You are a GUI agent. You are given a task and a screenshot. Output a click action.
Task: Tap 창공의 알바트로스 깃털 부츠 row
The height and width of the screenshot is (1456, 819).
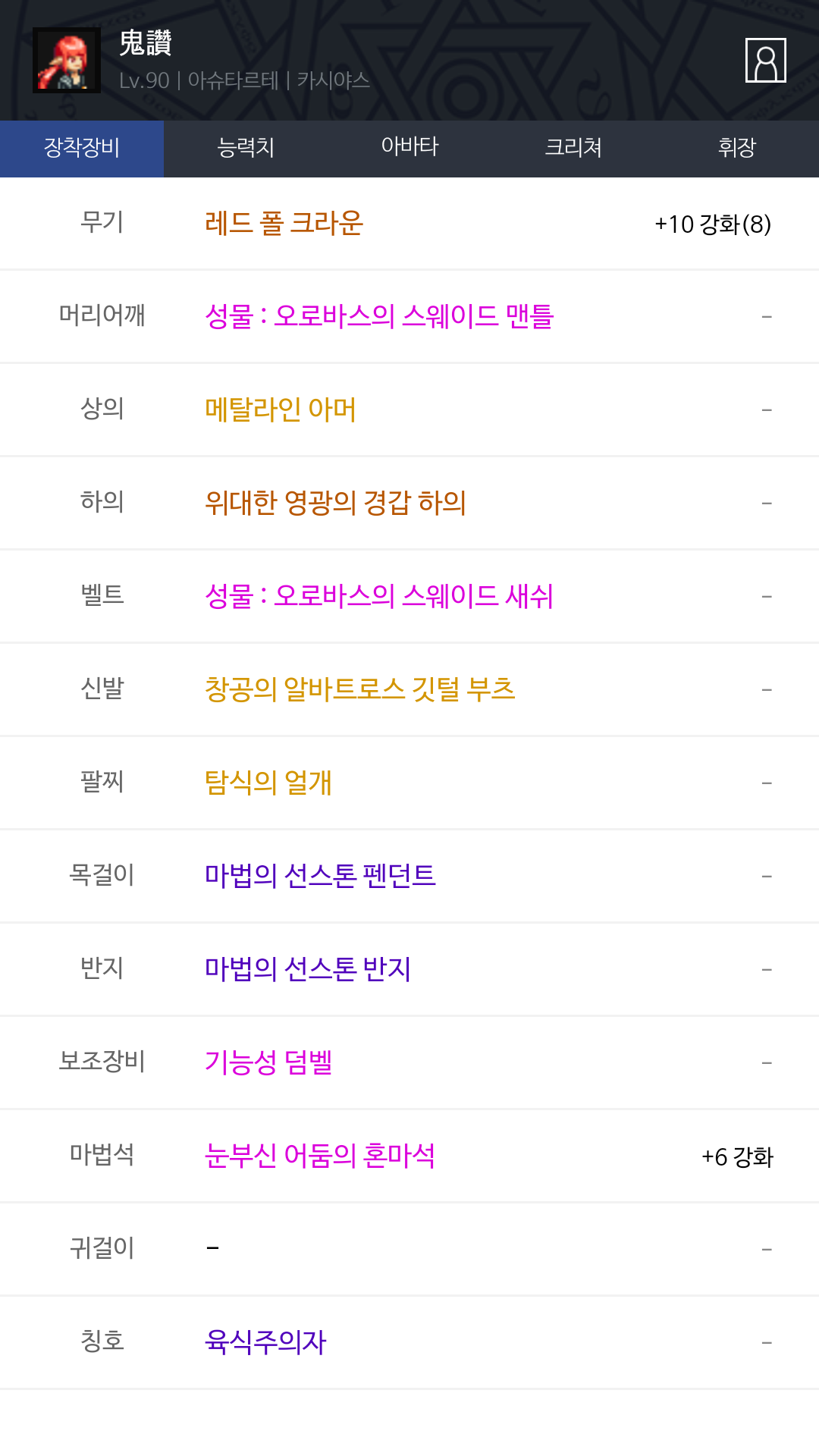pos(409,690)
